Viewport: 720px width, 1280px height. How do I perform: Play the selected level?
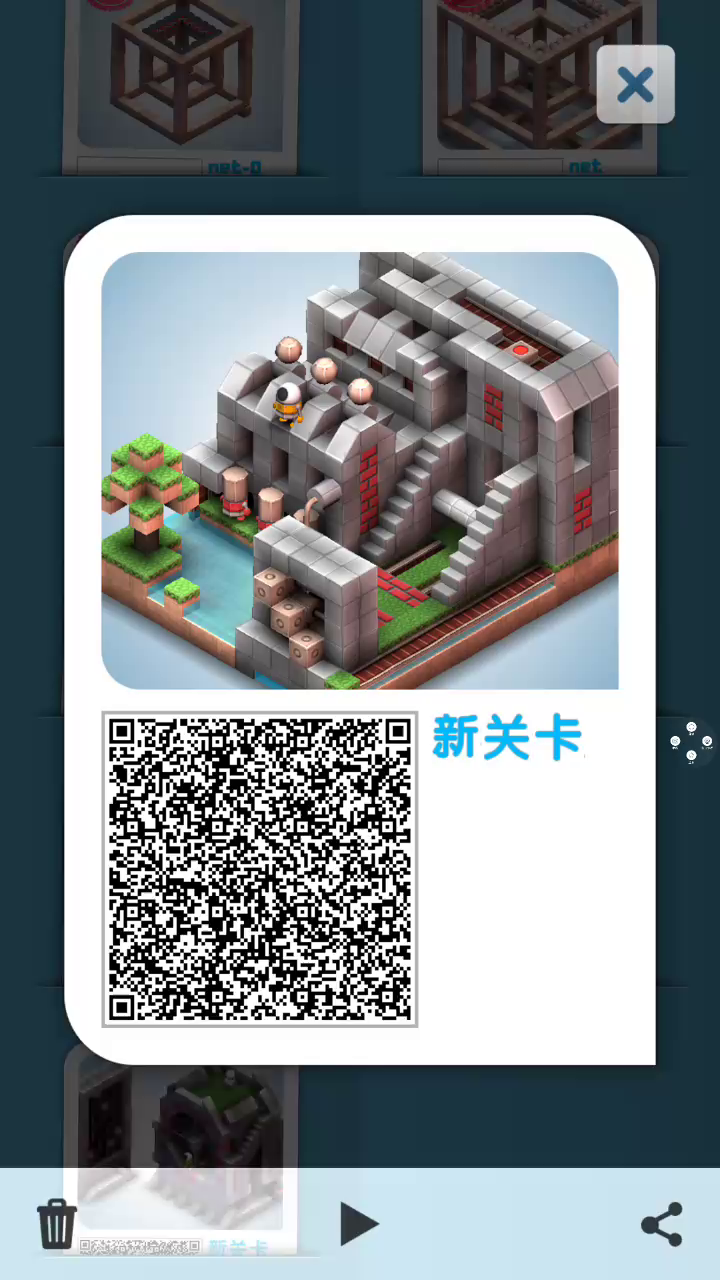(x=359, y=1224)
